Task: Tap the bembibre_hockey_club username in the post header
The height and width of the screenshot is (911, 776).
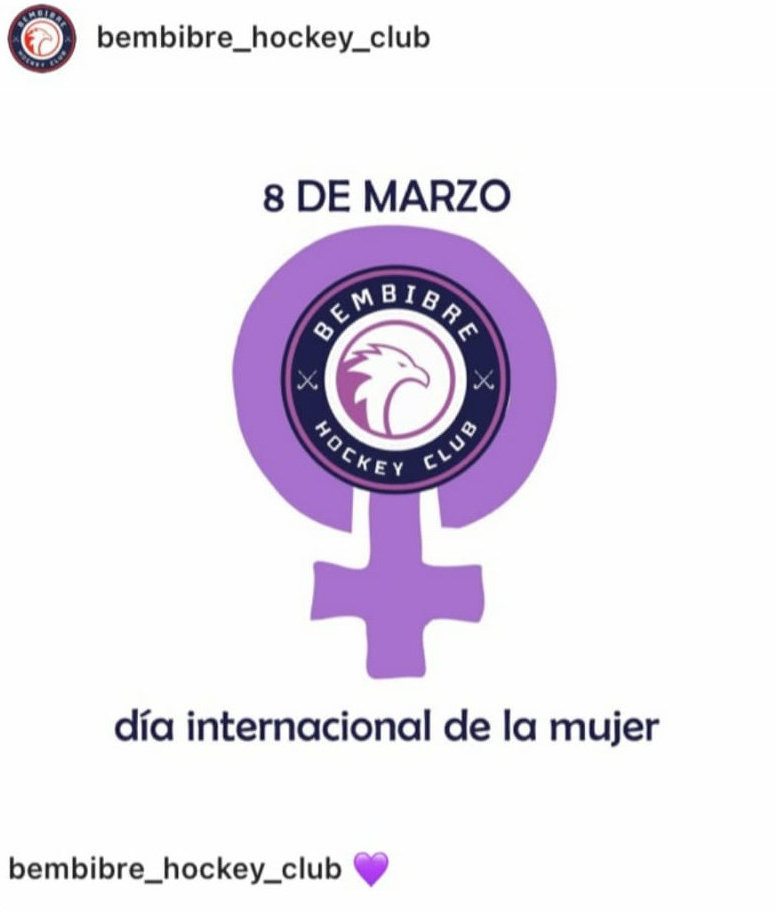Action: [262, 39]
